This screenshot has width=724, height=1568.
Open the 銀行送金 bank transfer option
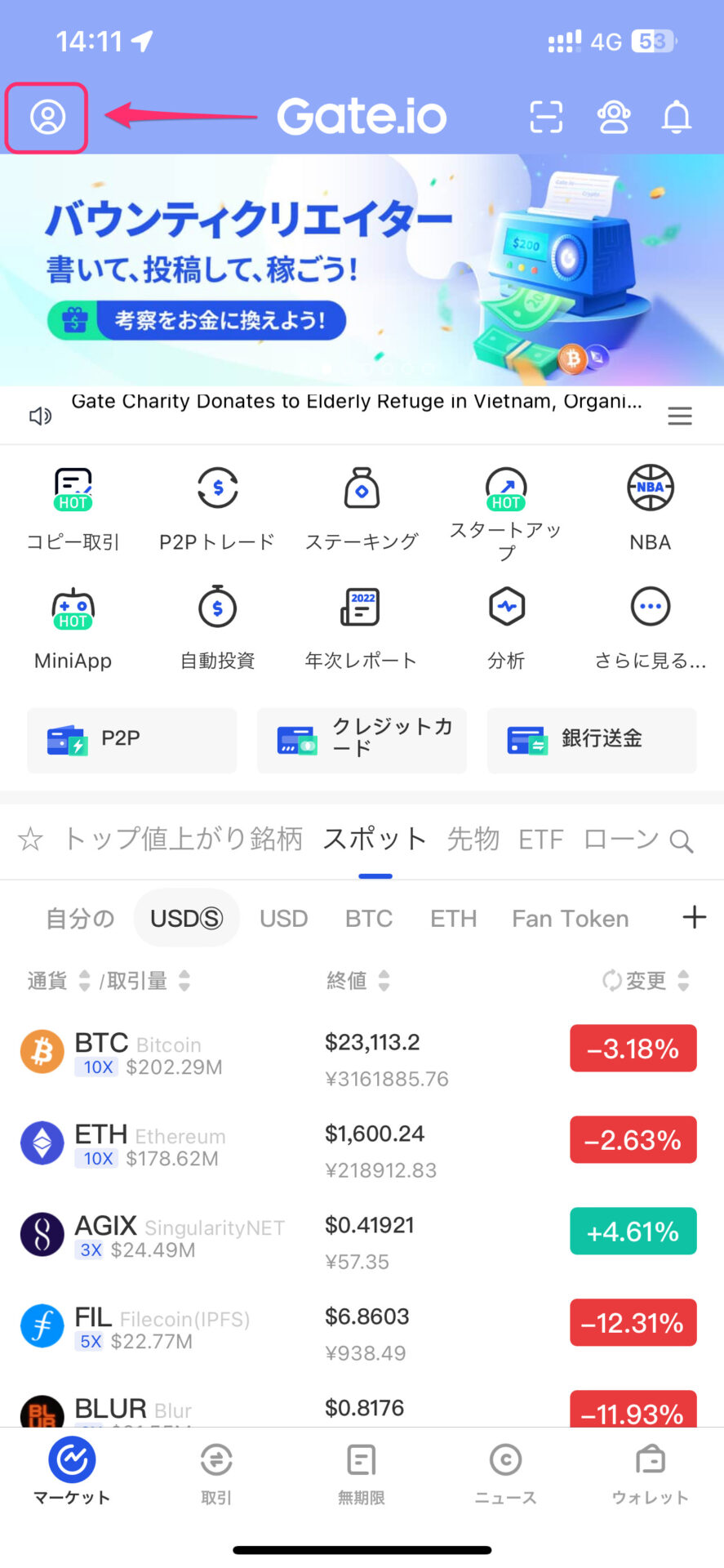pos(591,739)
